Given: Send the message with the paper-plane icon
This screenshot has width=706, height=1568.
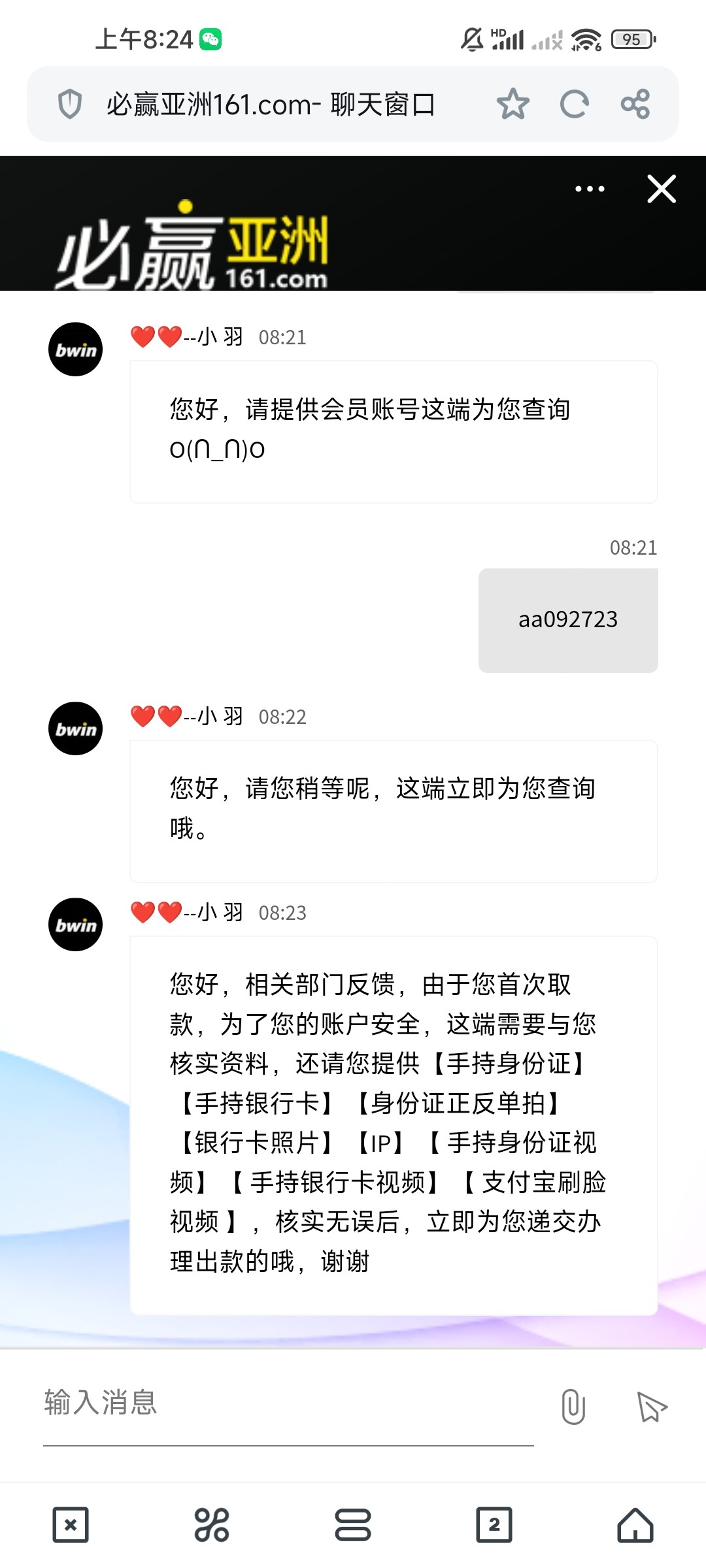Looking at the screenshot, I should 652,1406.
